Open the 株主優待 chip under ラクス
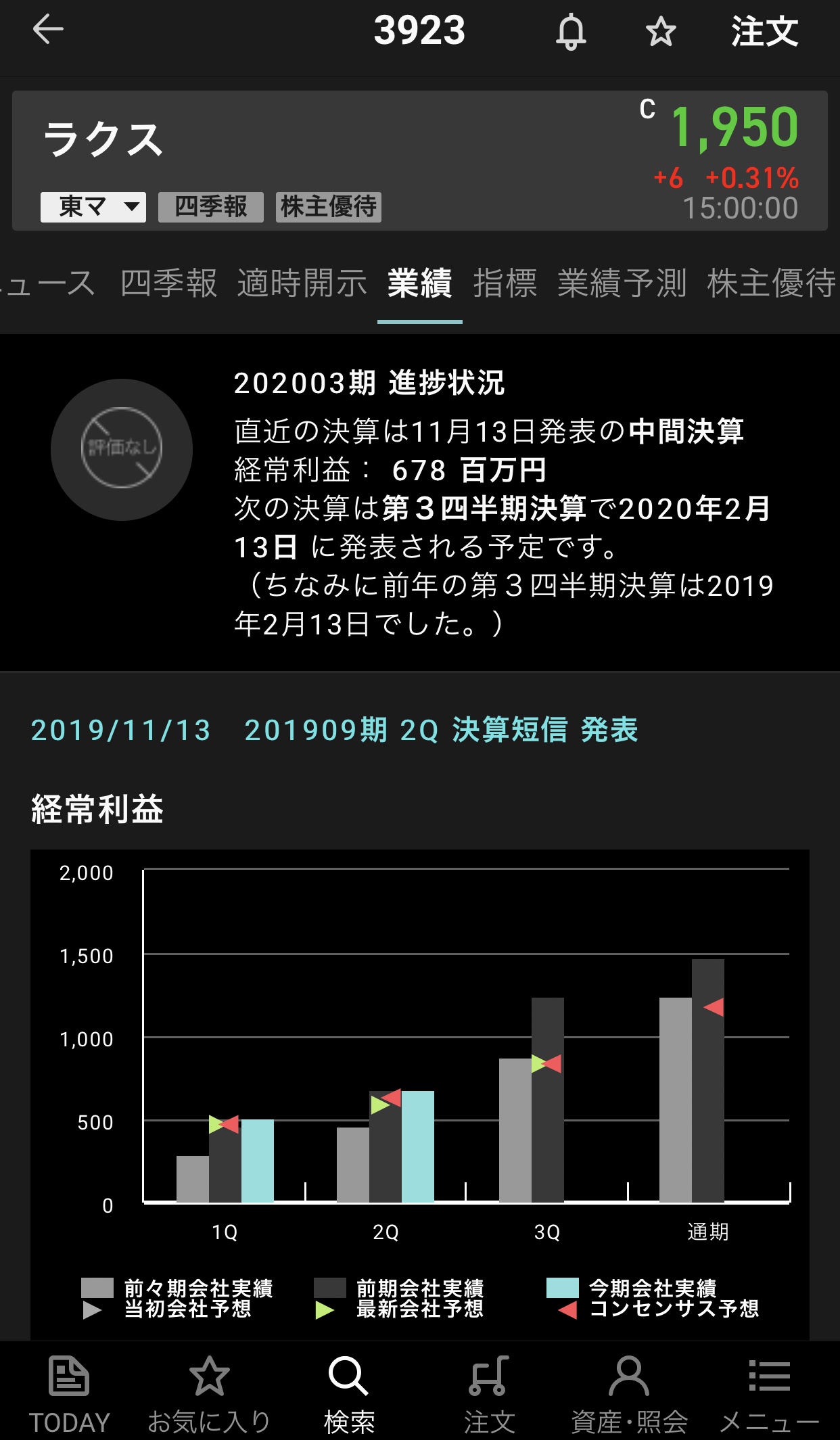This screenshot has height=1440, width=840. pyautogui.click(x=329, y=207)
